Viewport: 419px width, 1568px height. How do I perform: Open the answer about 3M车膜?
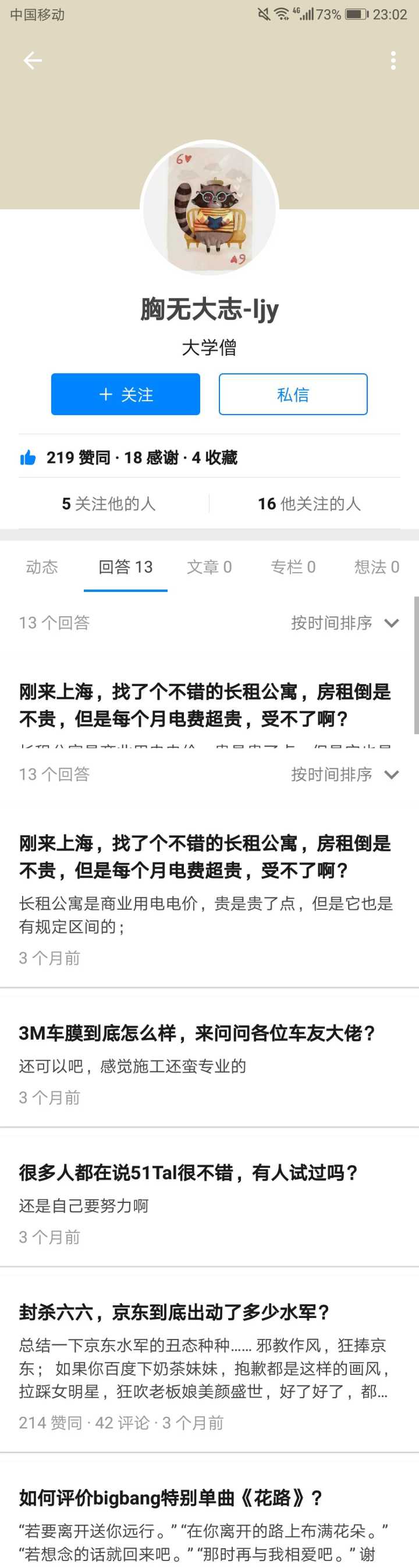tap(197, 1033)
